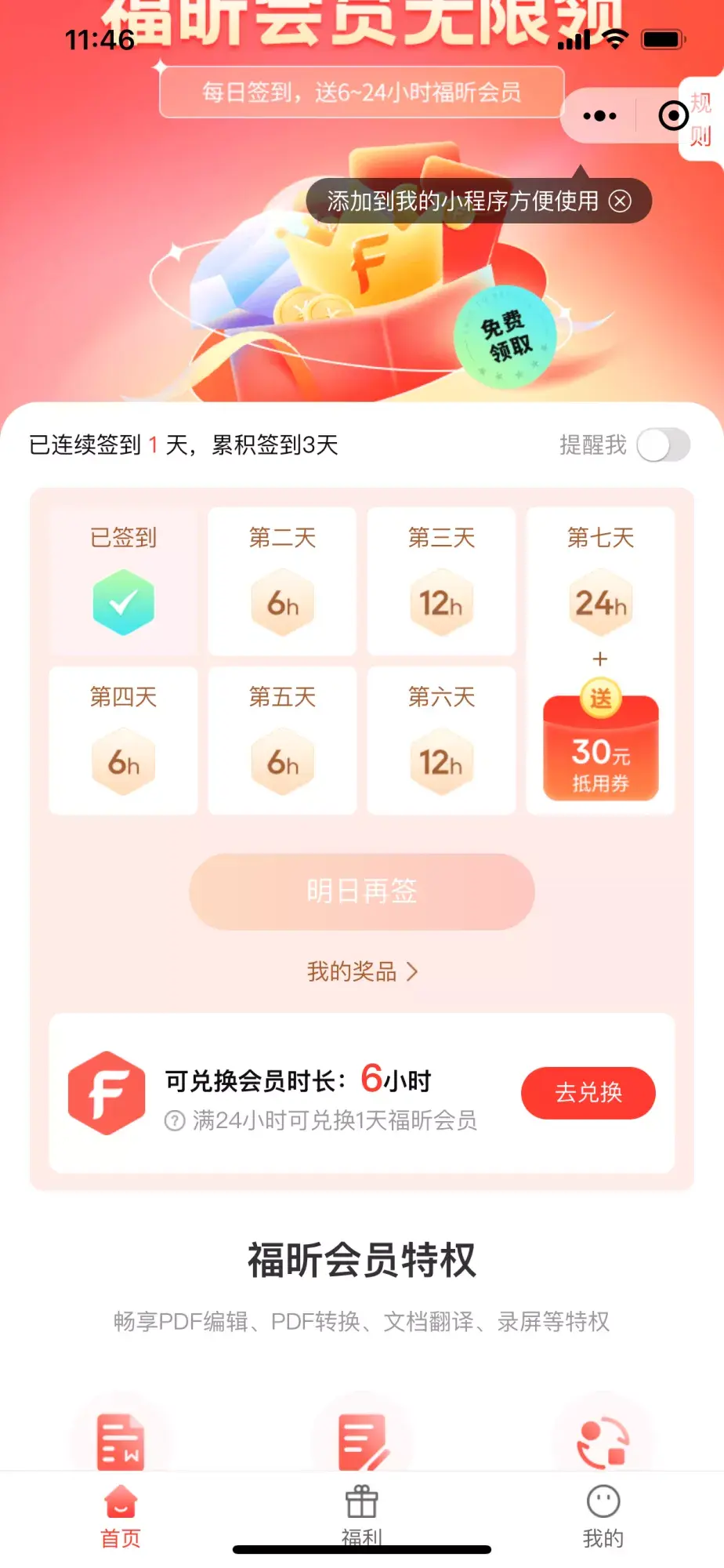Screen dimensions: 724x1568
Task: Open the mini program more-options menu
Action: [600, 116]
